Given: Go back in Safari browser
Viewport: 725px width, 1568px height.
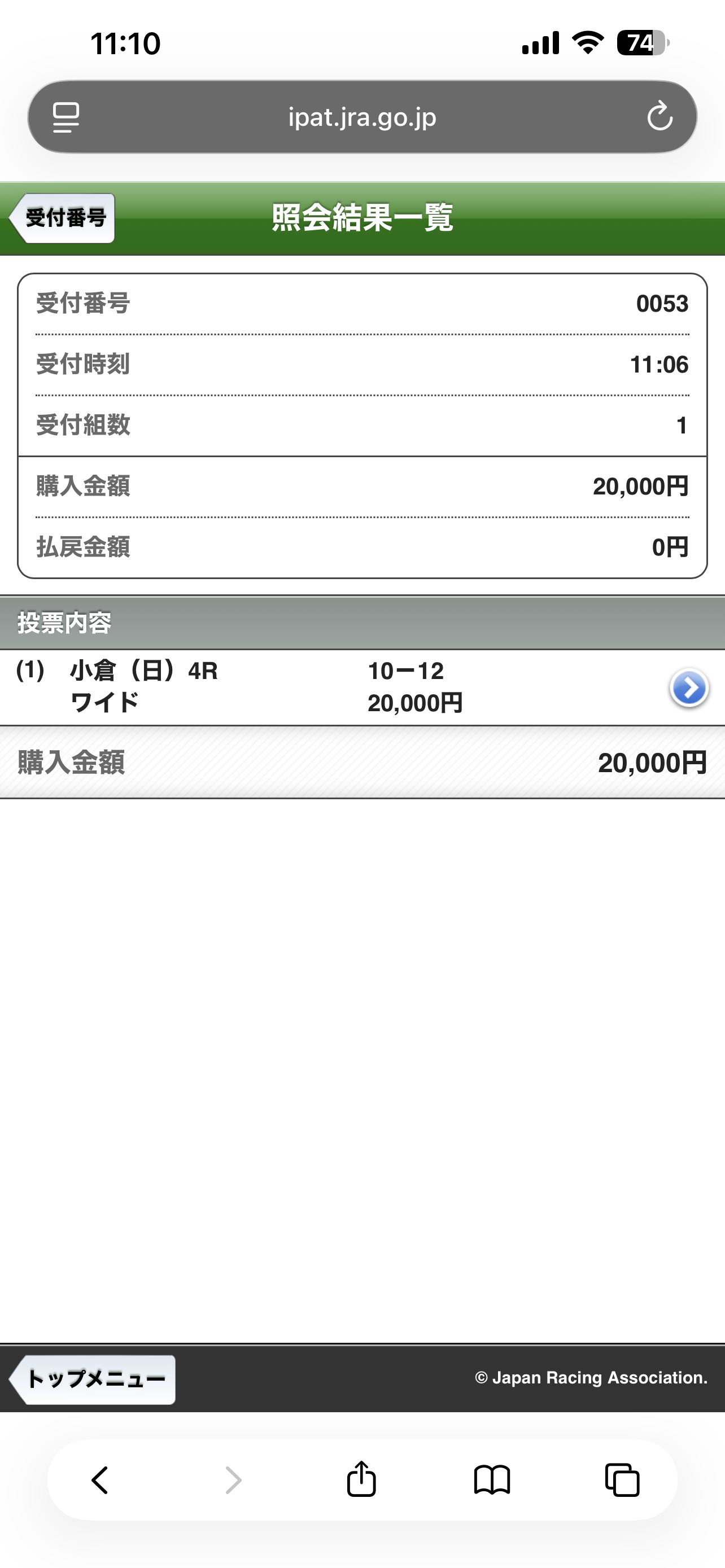Looking at the screenshot, I should coord(100,1480).
